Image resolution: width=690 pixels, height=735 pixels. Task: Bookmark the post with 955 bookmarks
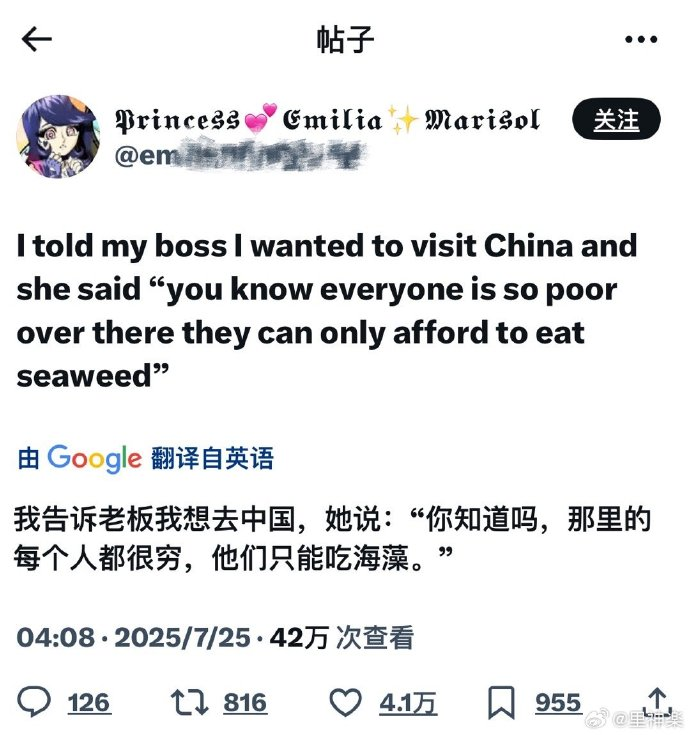[x=502, y=703]
